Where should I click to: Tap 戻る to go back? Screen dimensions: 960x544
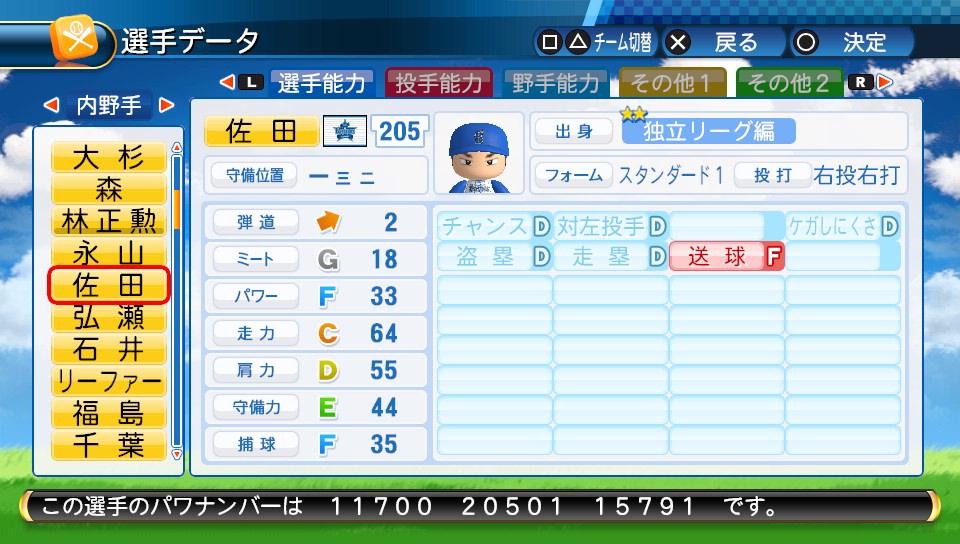pos(720,42)
